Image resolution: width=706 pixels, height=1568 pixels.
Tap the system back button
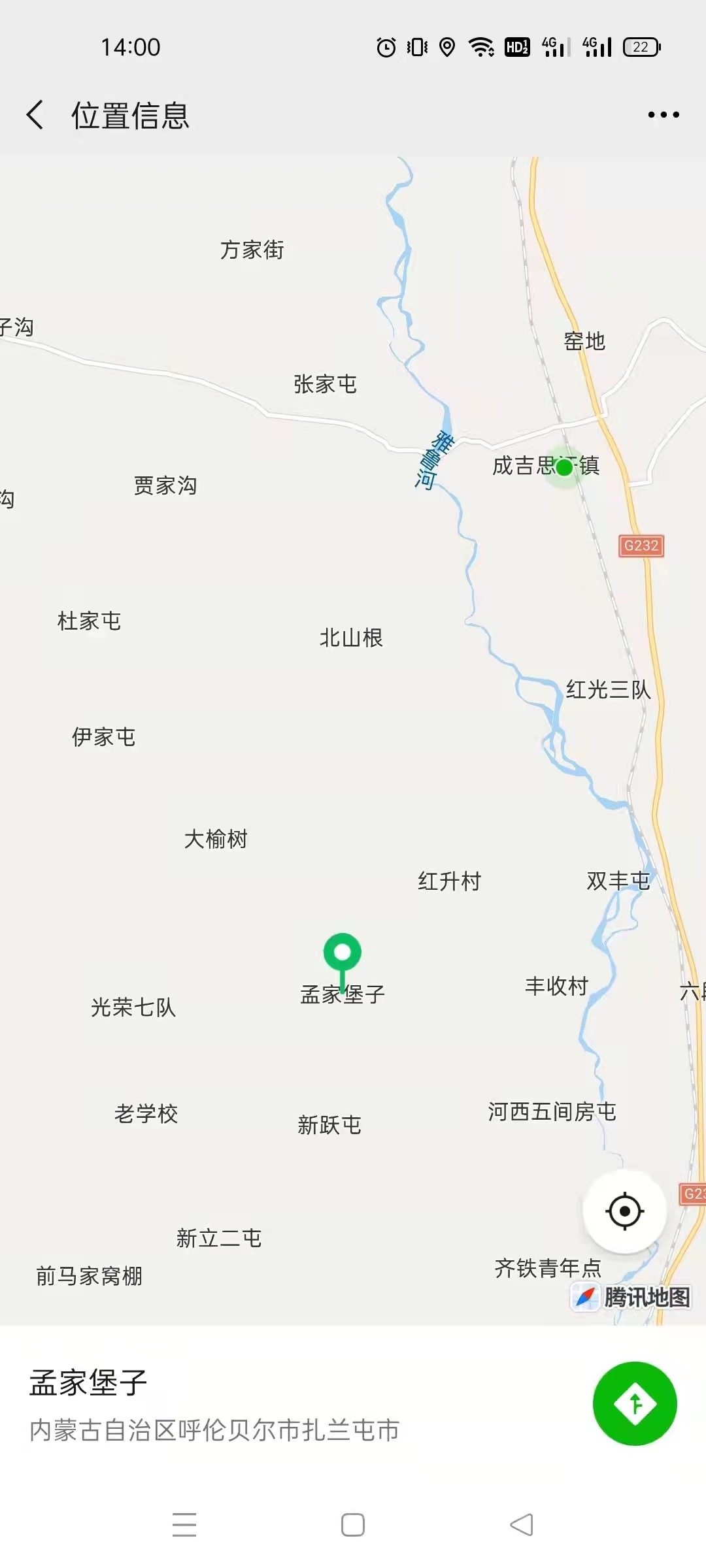point(522,1525)
